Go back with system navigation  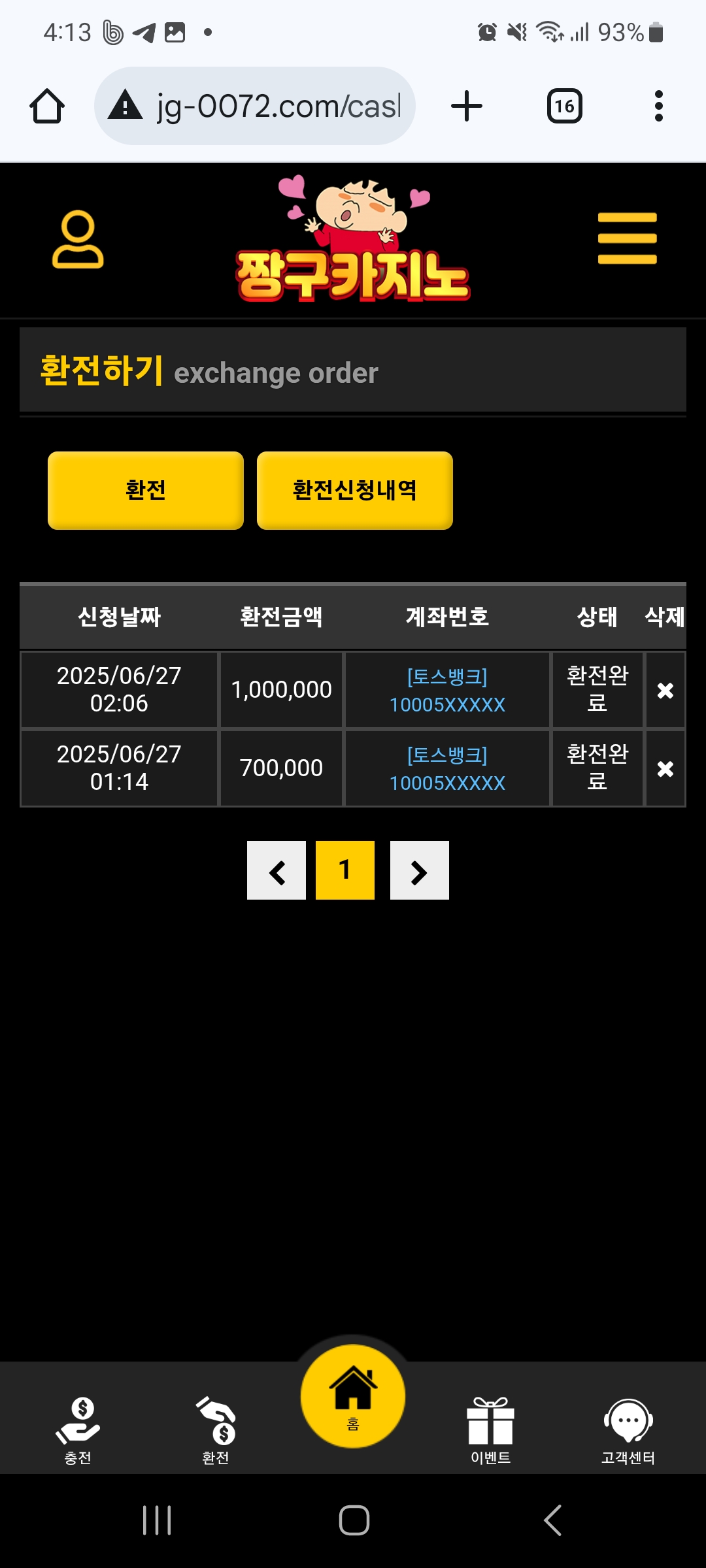click(552, 1520)
